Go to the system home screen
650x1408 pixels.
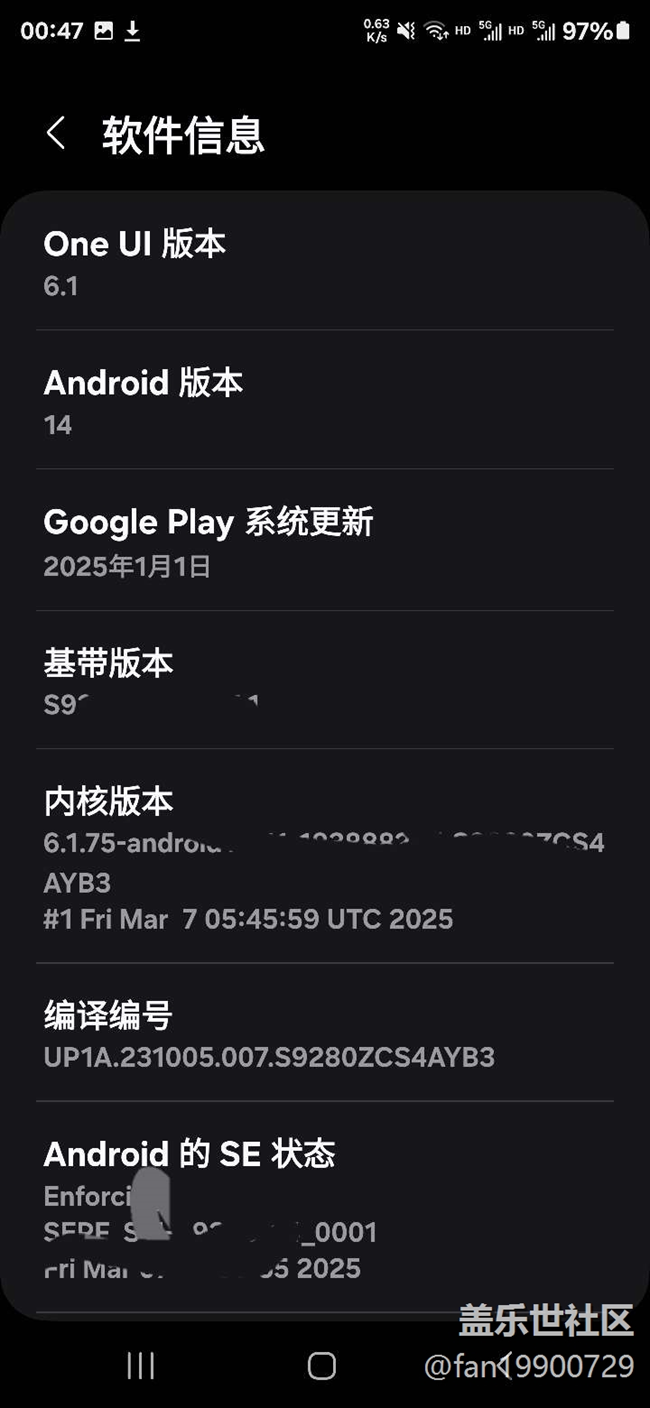tap(321, 1366)
